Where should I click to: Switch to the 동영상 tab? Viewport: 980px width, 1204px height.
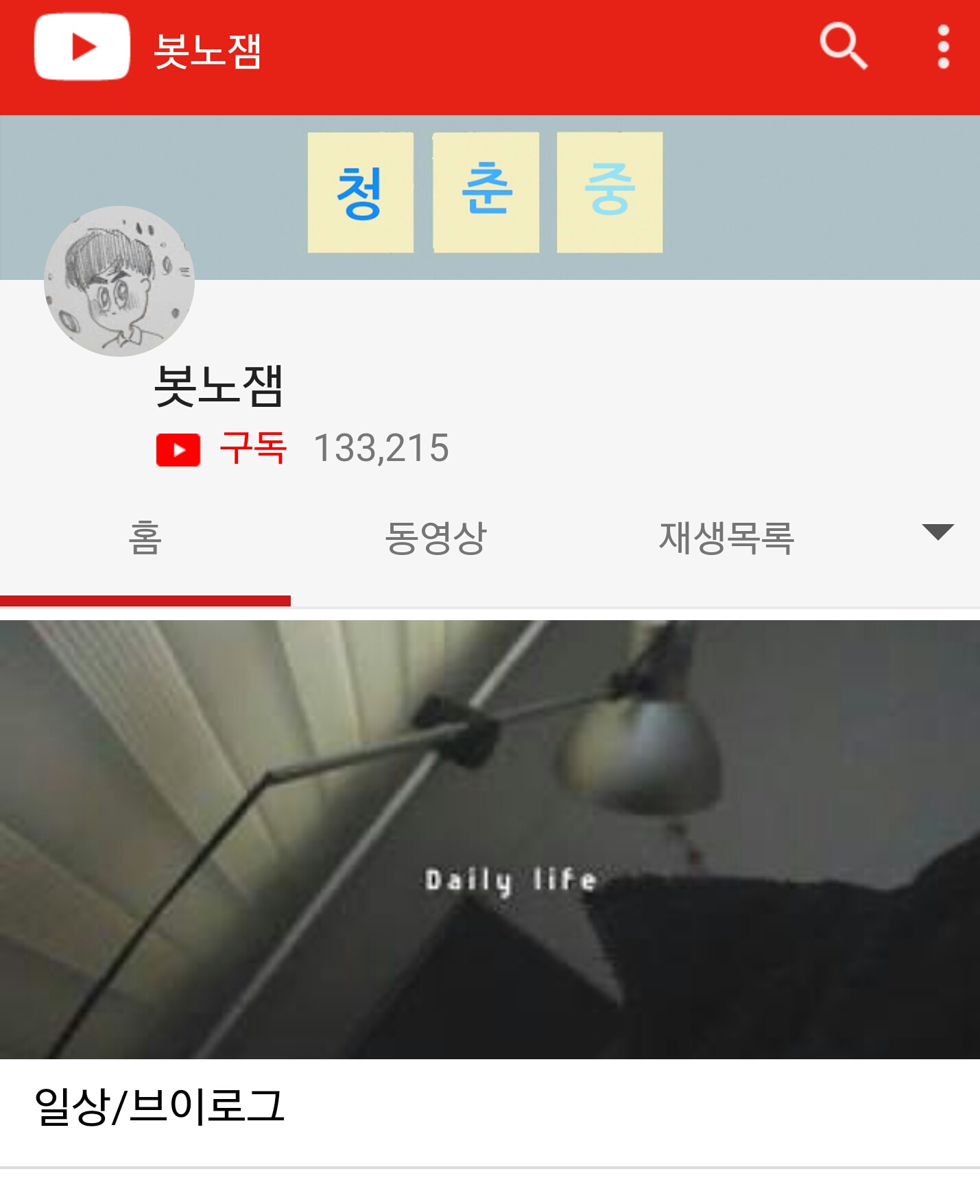click(x=435, y=539)
